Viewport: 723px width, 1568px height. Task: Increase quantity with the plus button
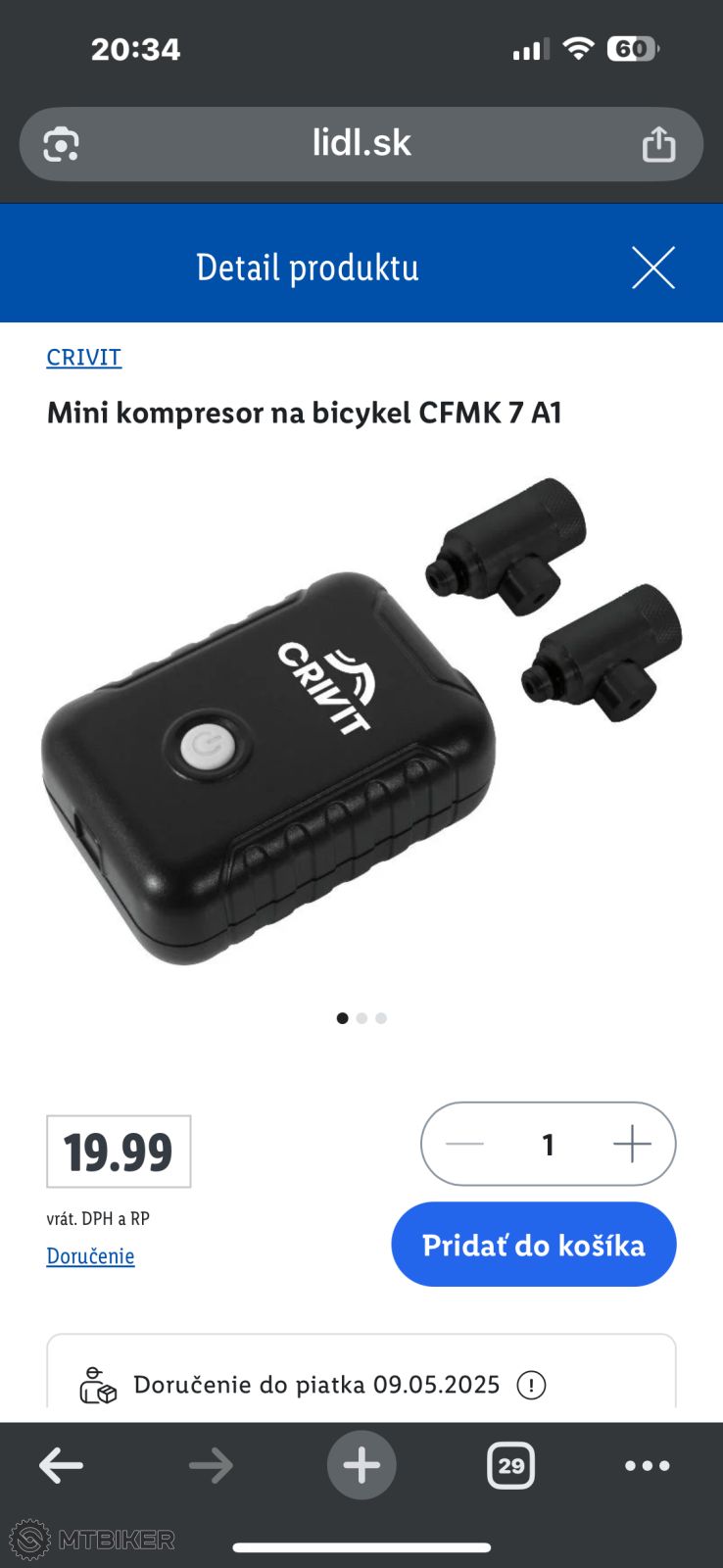tap(632, 1144)
